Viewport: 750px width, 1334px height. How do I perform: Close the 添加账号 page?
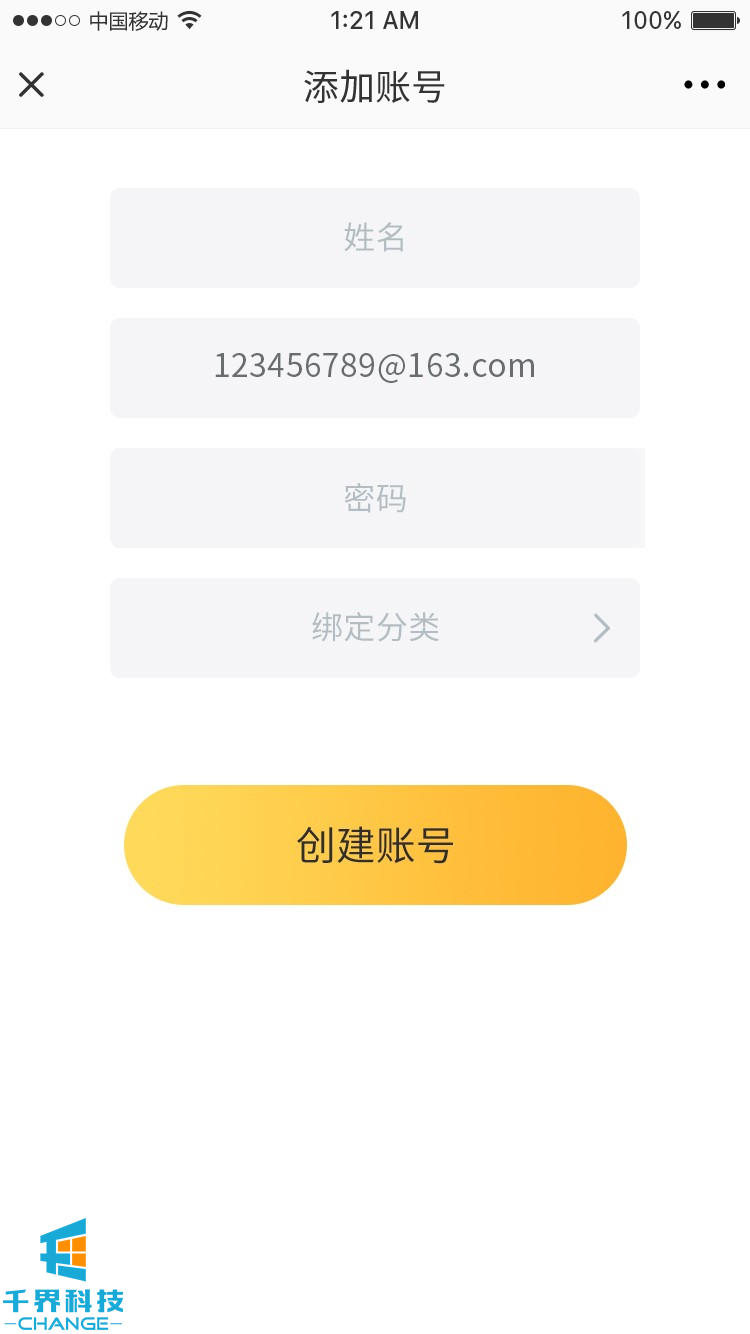coord(32,85)
